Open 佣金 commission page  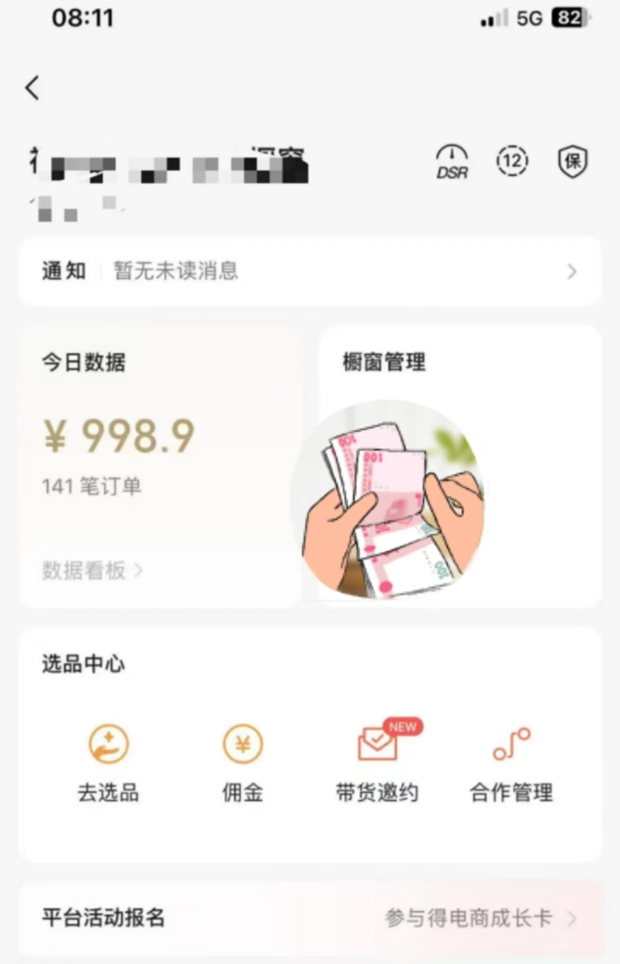point(242,762)
